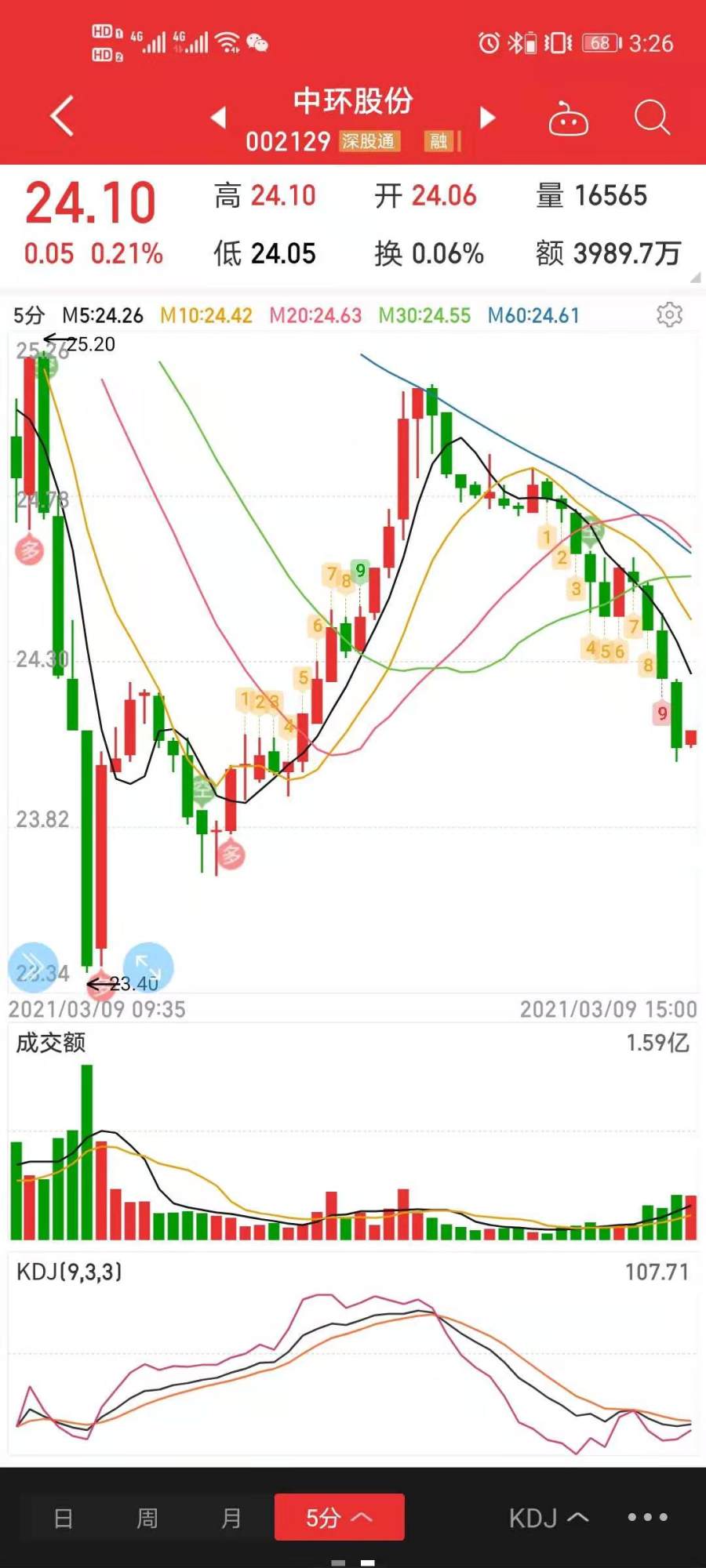Open the moving-average settings gear
The height and width of the screenshot is (1568, 706).
(x=669, y=314)
